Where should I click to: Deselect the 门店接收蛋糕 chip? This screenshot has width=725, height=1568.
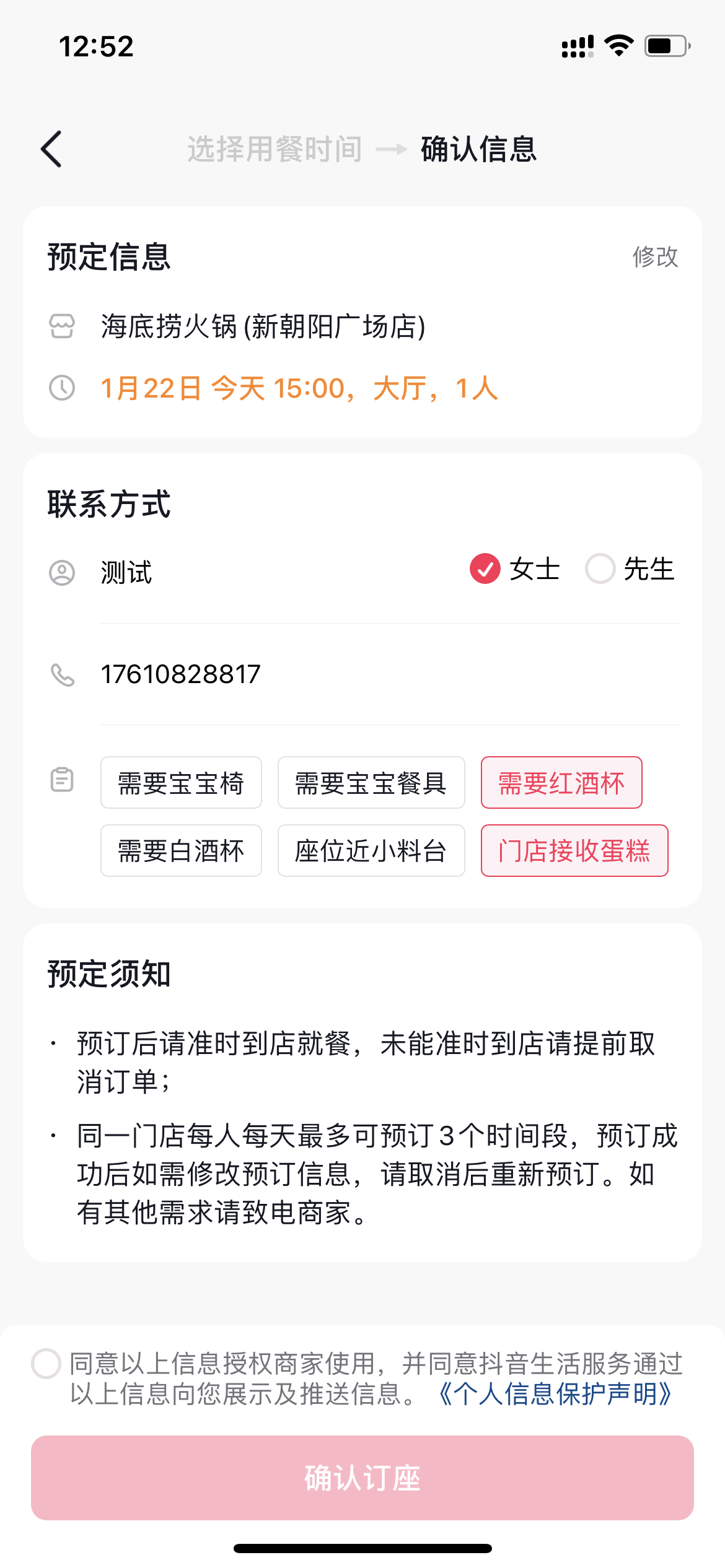tap(574, 851)
